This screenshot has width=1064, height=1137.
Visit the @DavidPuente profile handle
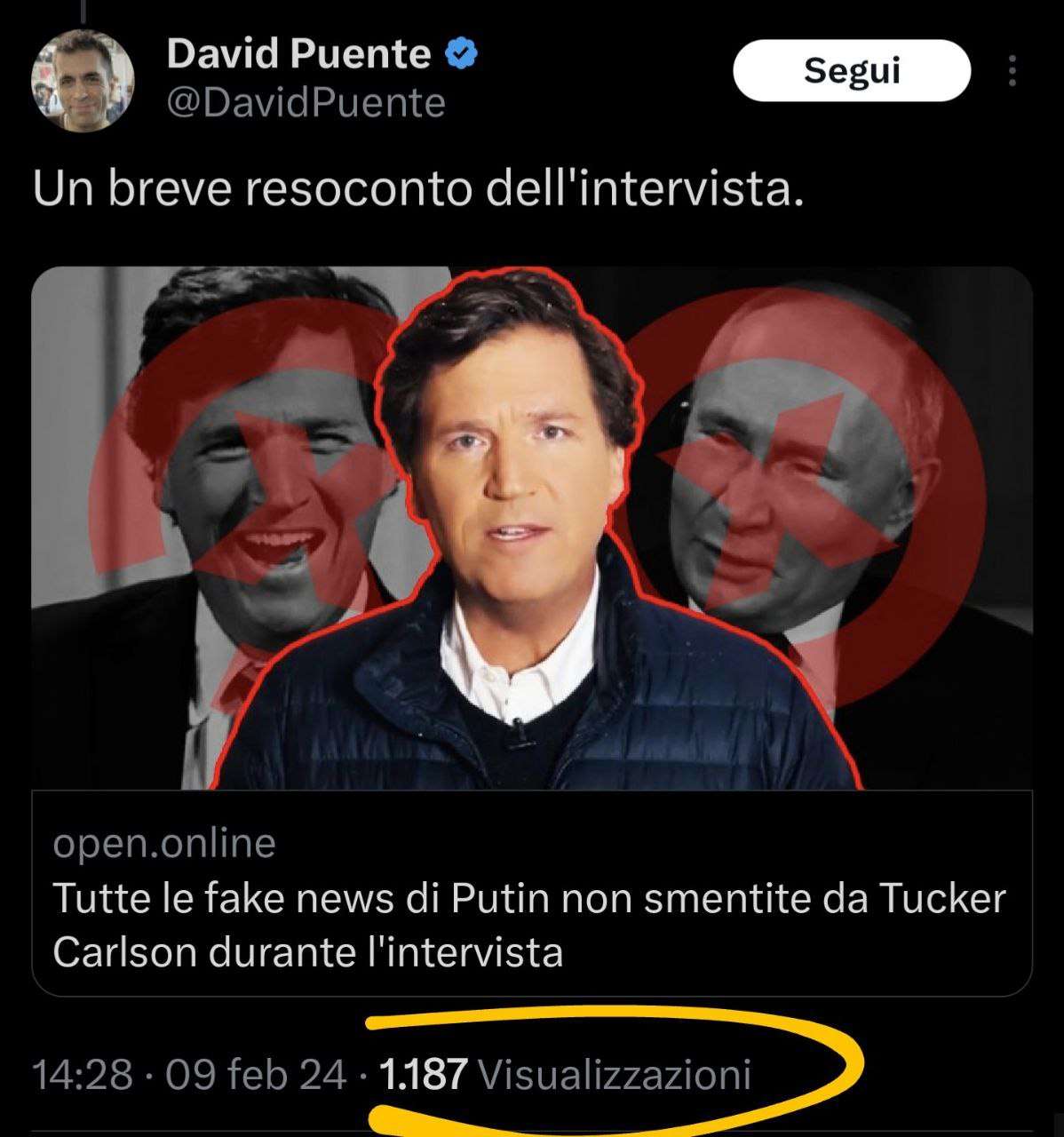coord(306,104)
